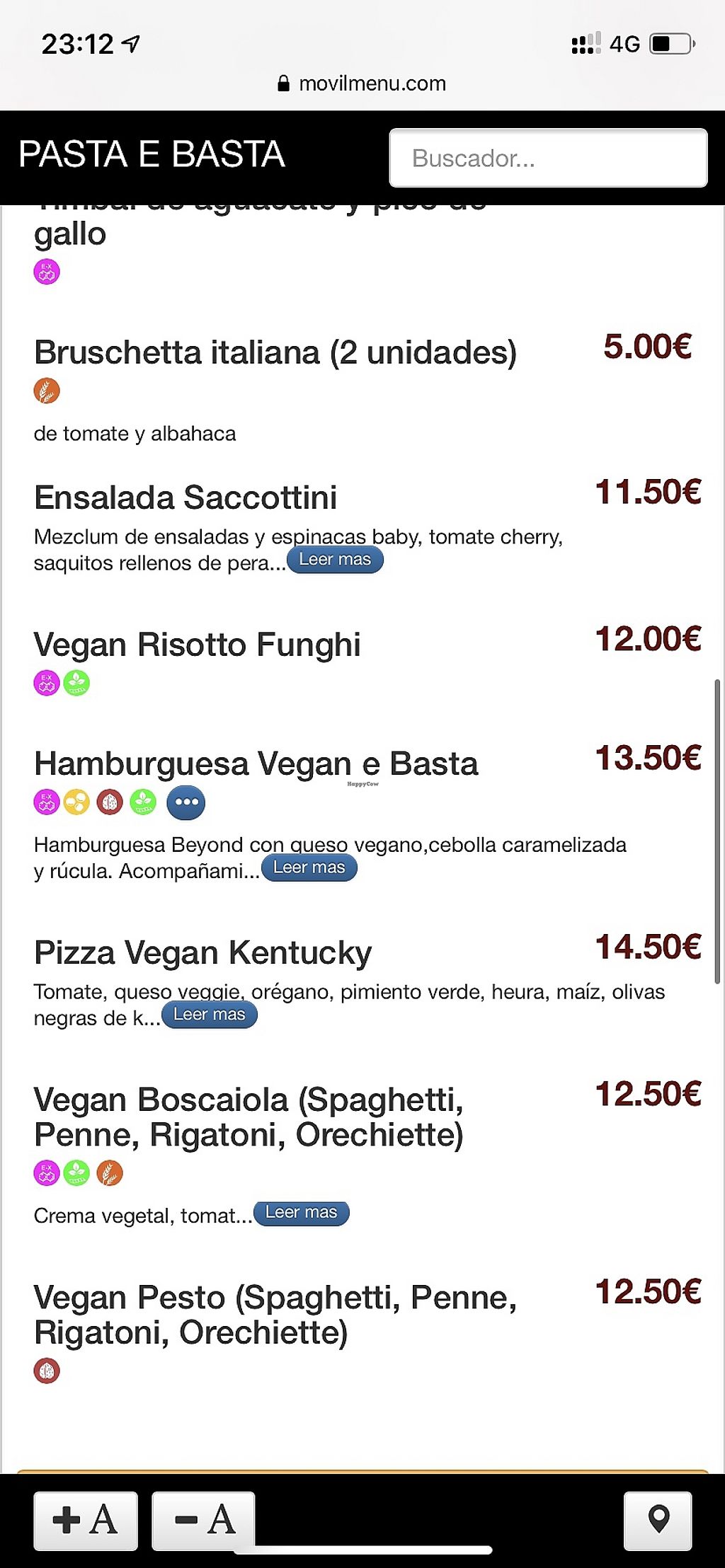Increase text size with +A button
The width and height of the screenshot is (725, 1568).
86,1520
